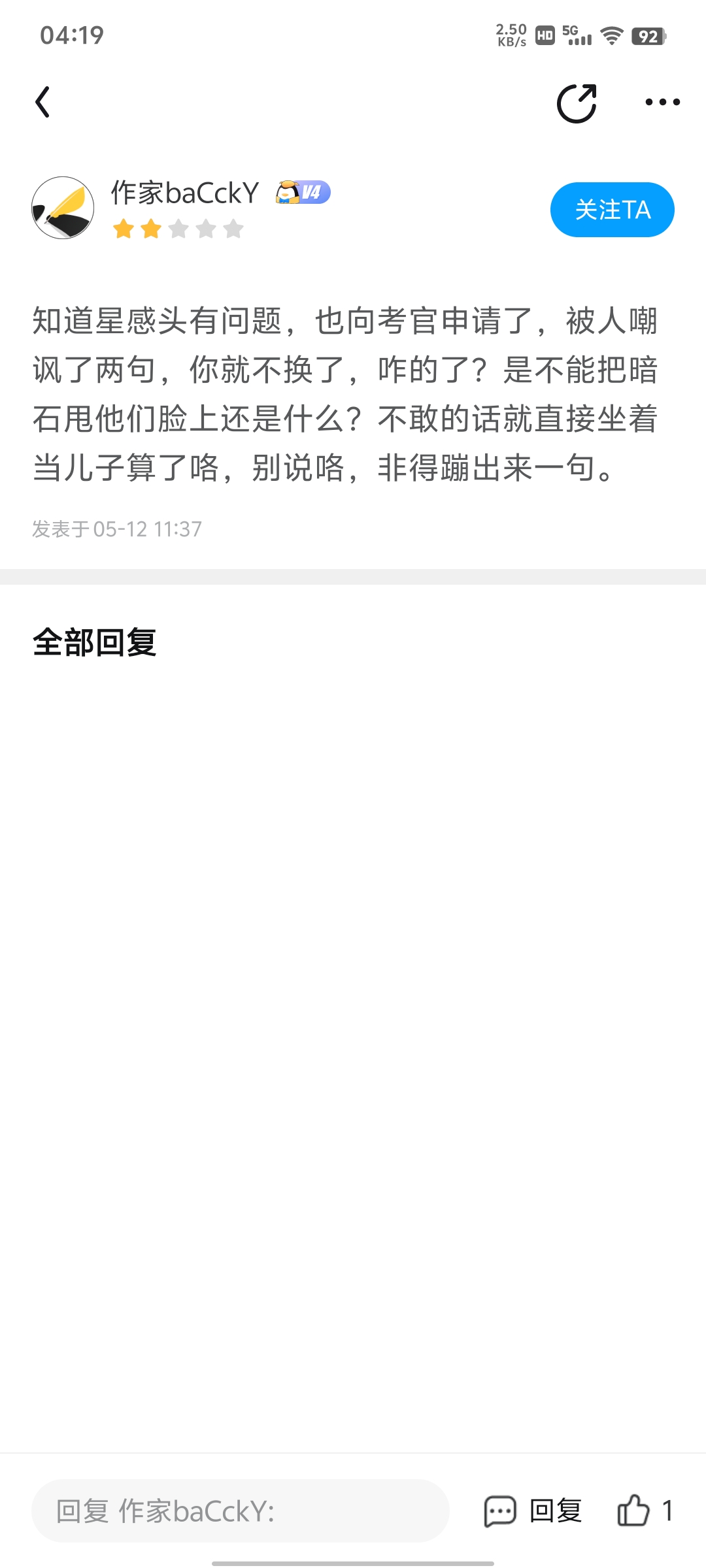Open 作家baCckY's profile avatar
The width and height of the screenshot is (706, 1568).
click(63, 208)
